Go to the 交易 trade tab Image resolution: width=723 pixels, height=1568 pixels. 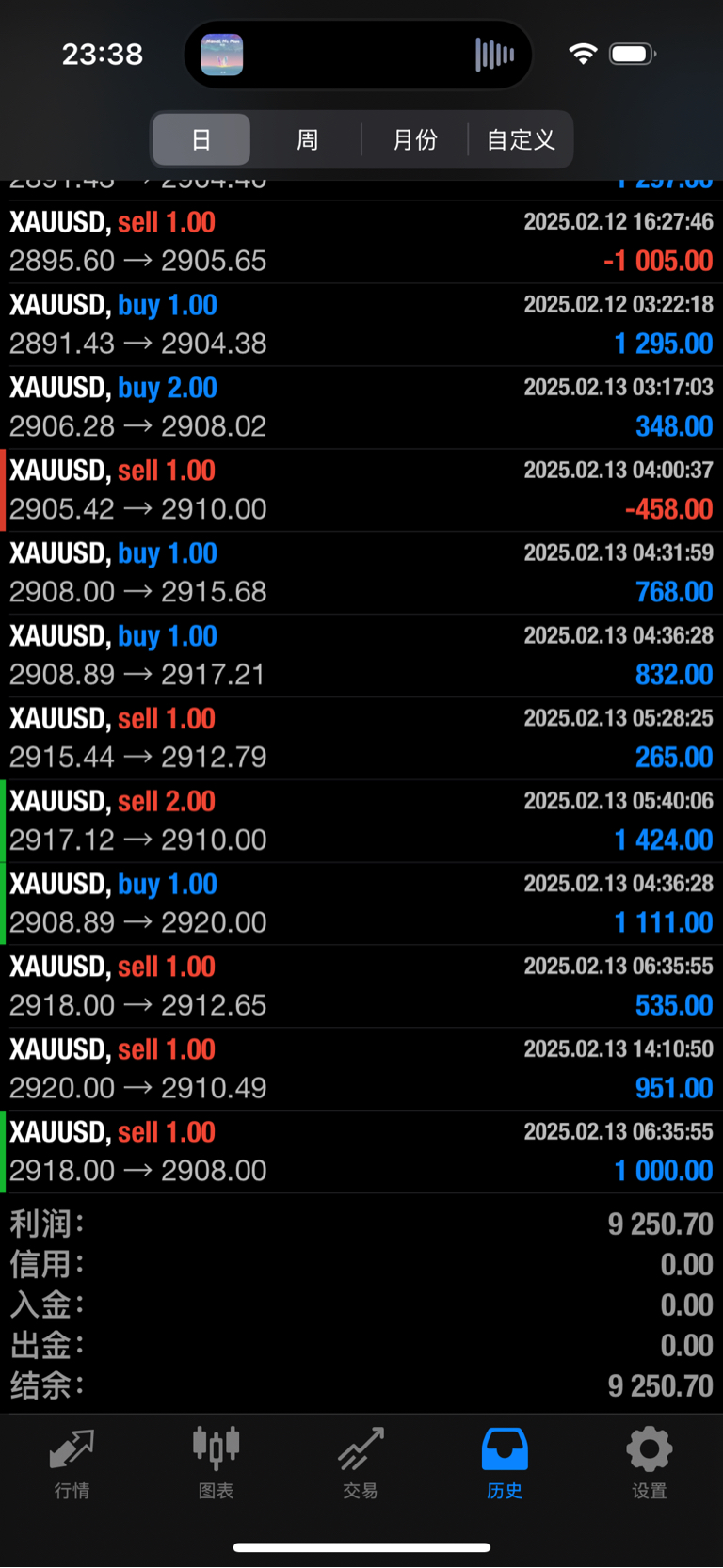coord(361,1464)
